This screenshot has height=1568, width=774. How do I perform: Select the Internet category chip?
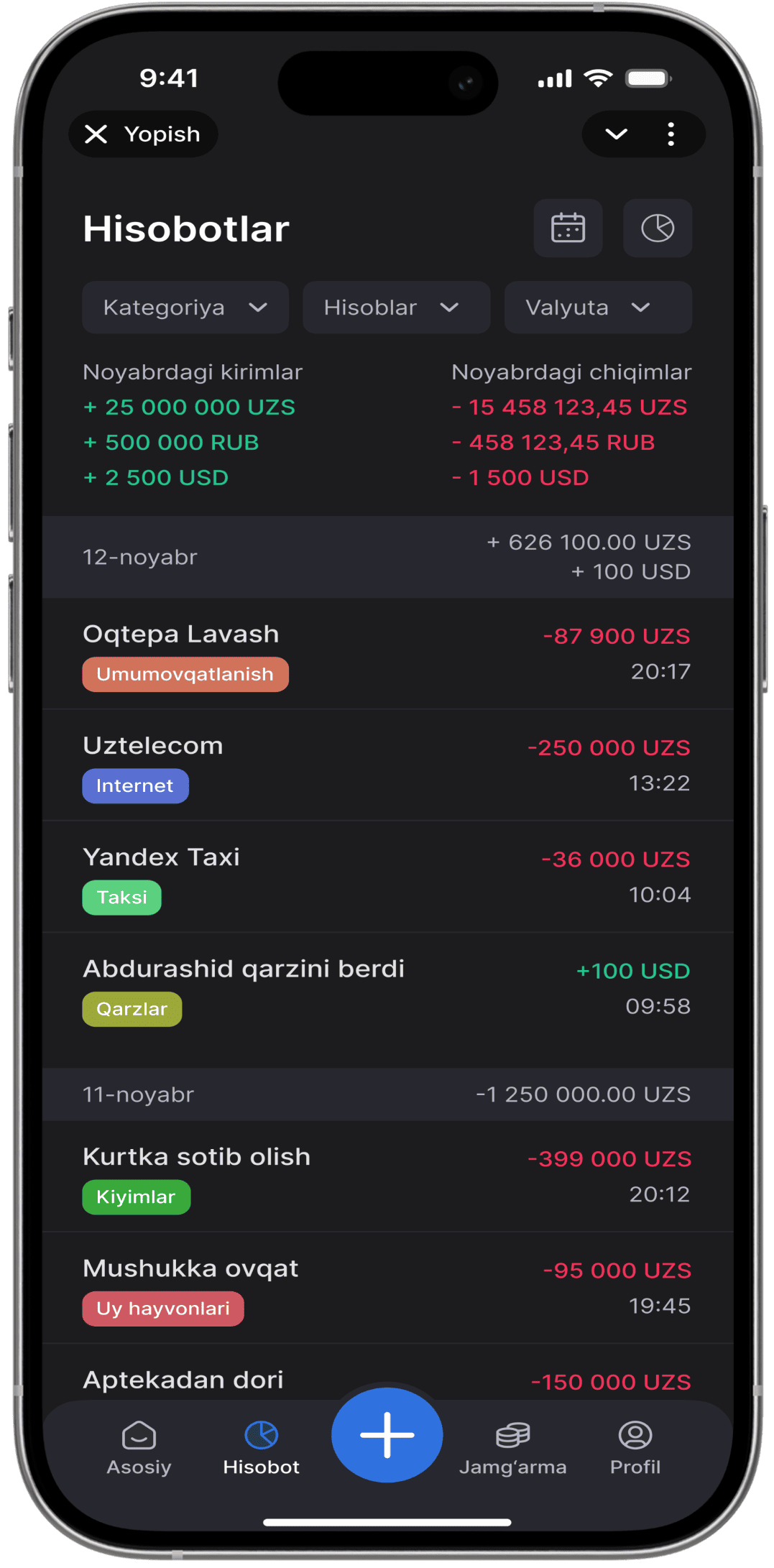click(135, 785)
